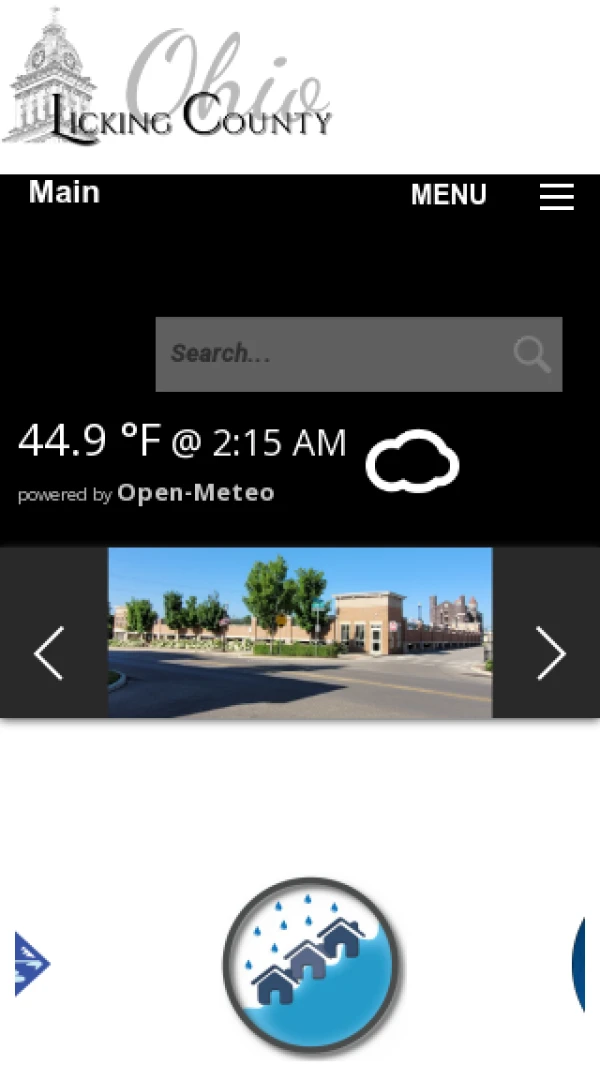The height and width of the screenshot is (1065, 600).
Task: Show the previous slideshow photo
Action: [50, 653]
